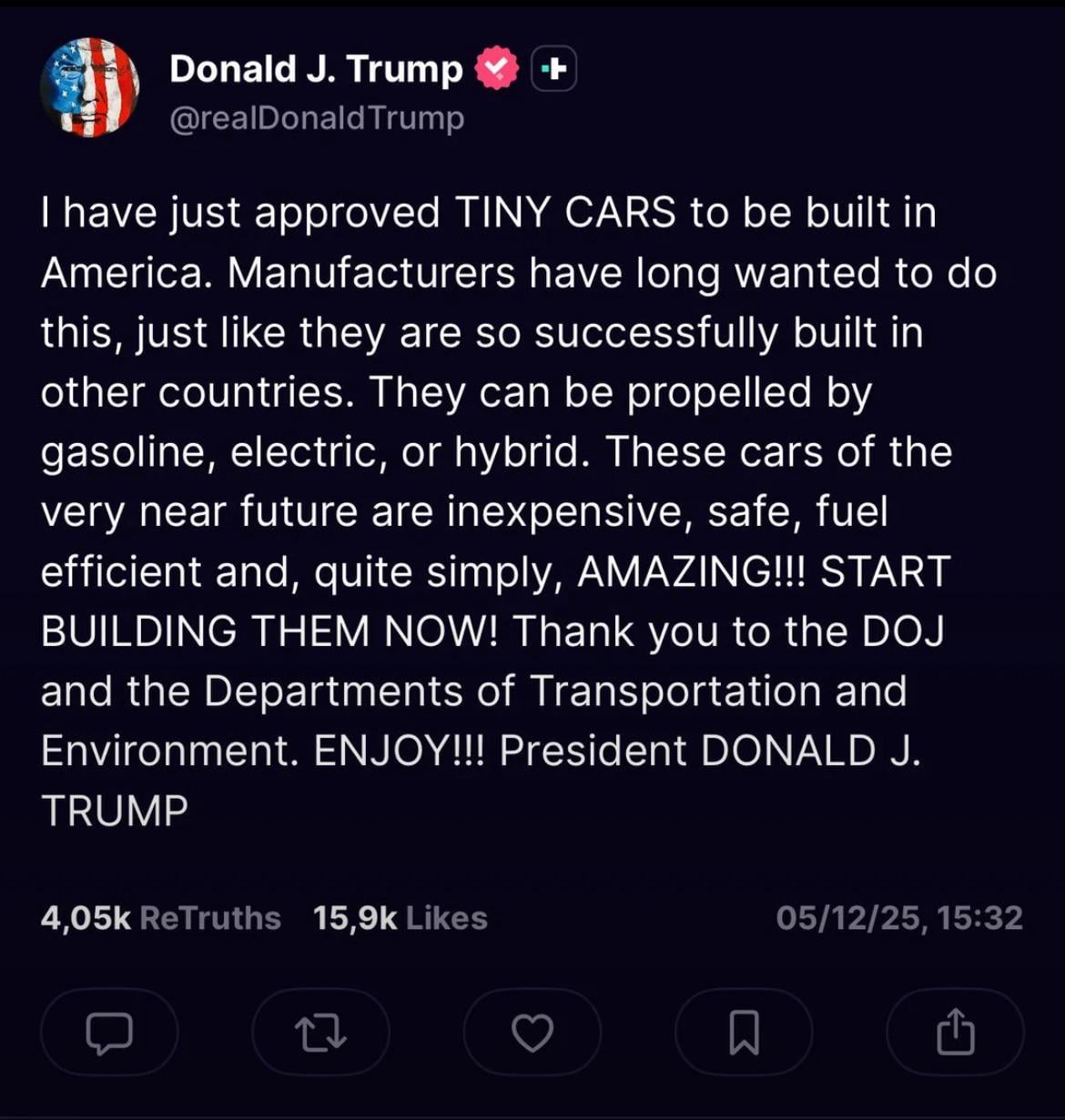Open the @realDonaldTrump handle
Screen dimensions: 1065x1120
pos(317,118)
